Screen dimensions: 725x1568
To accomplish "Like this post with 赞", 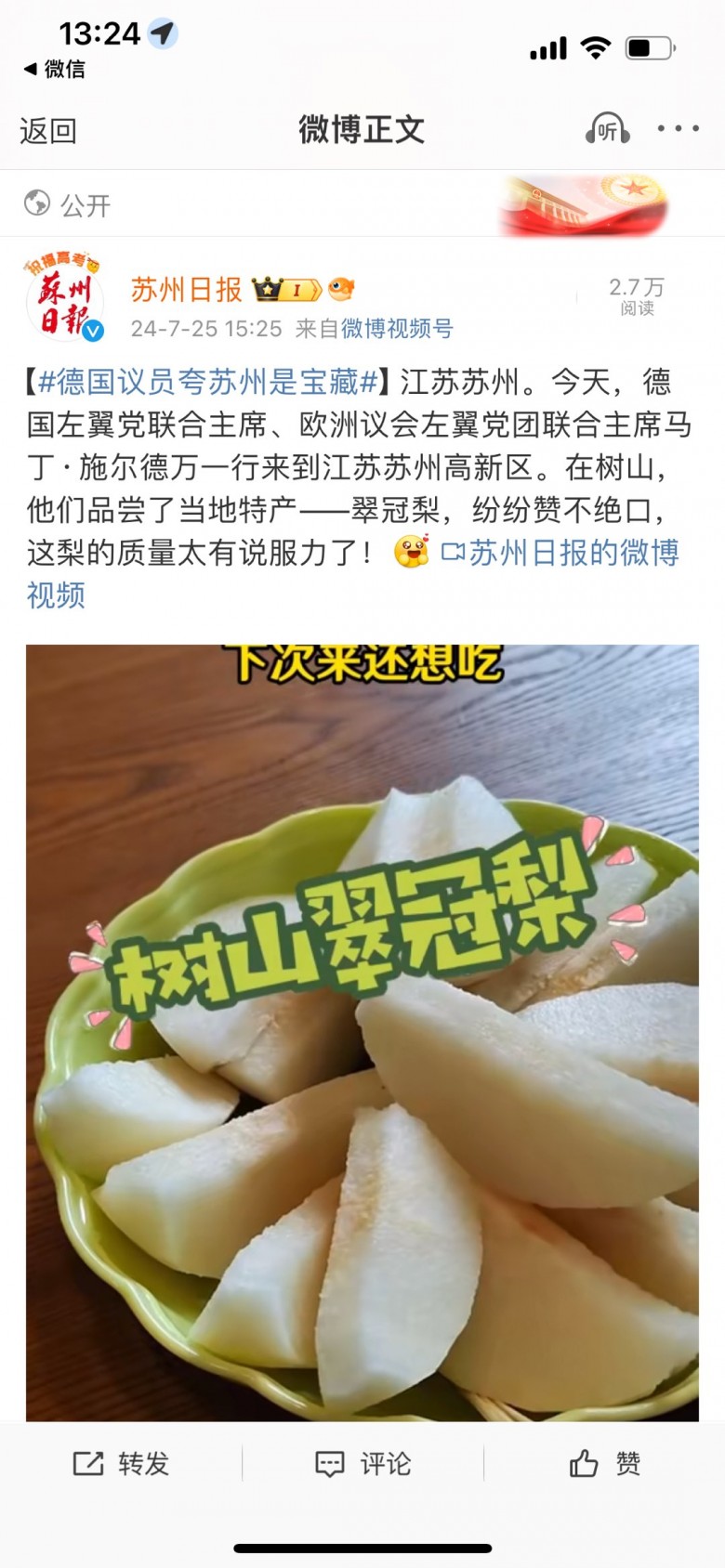I will 605,1464.
